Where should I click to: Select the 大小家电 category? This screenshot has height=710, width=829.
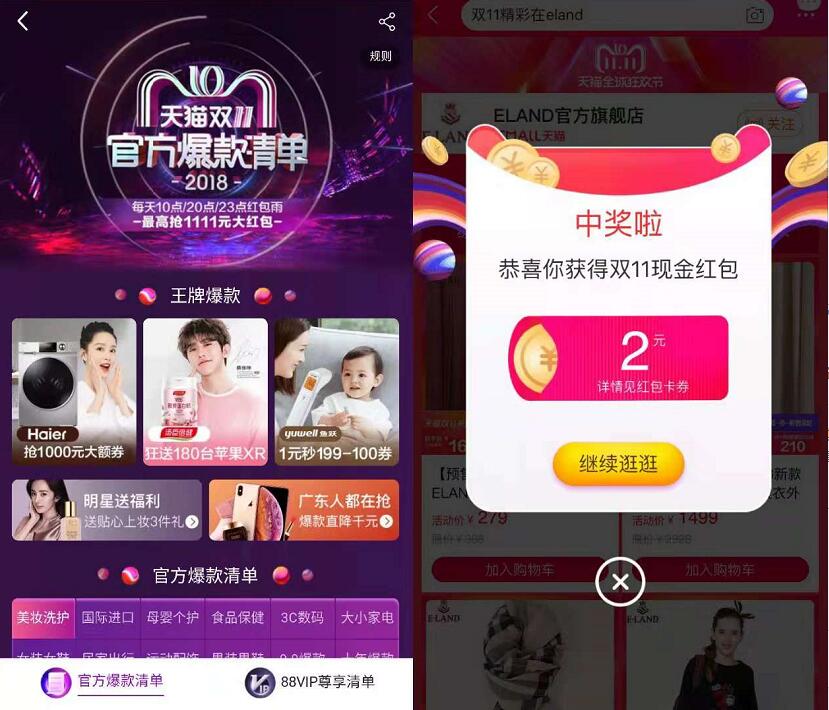367,618
